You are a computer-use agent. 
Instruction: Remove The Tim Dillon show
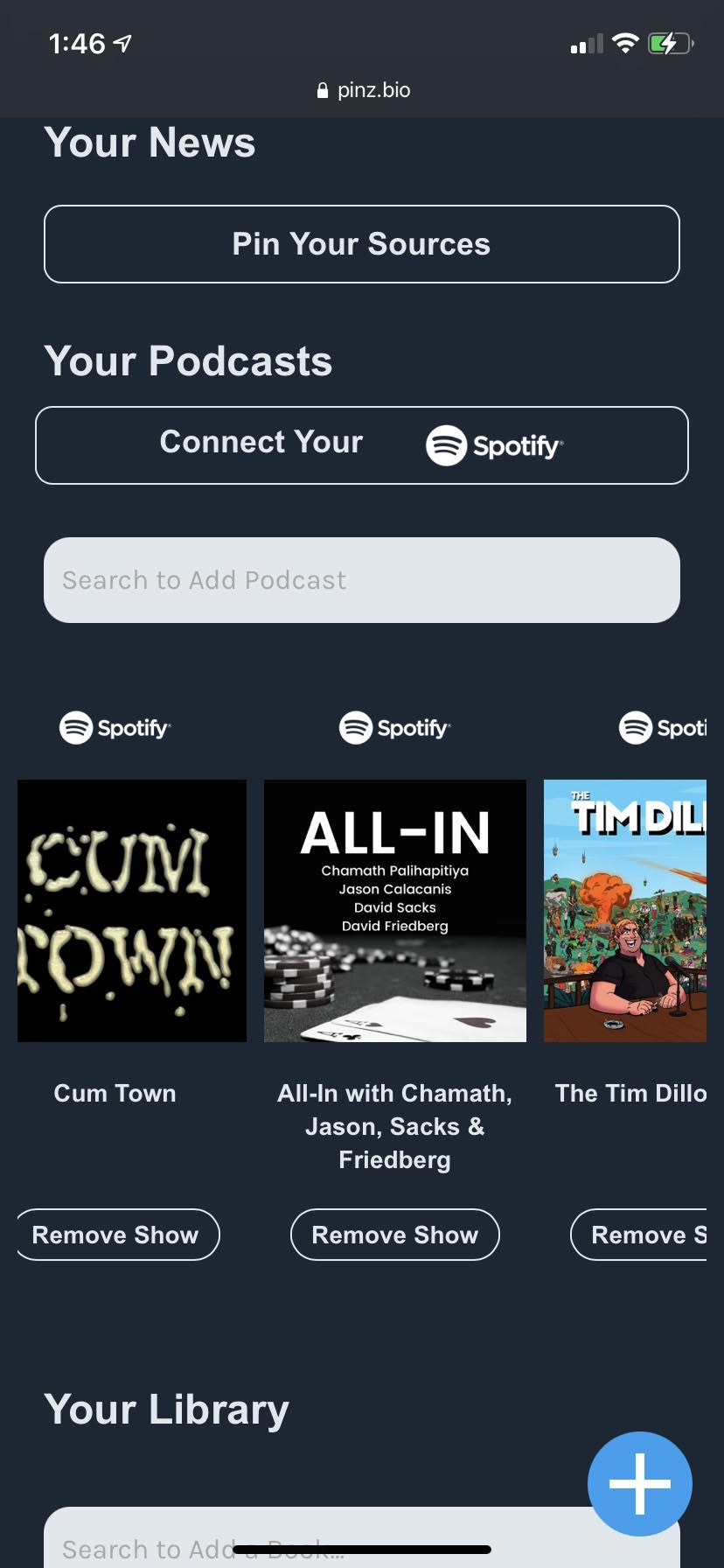pos(640,1235)
